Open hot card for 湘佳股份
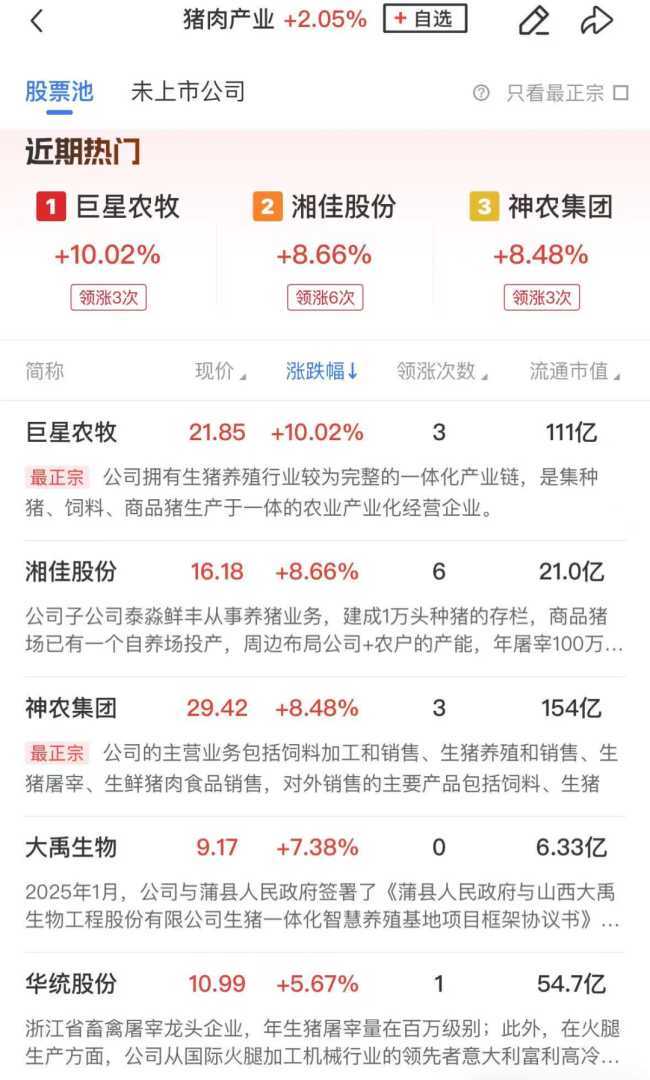650x1080 pixels. click(324, 250)
